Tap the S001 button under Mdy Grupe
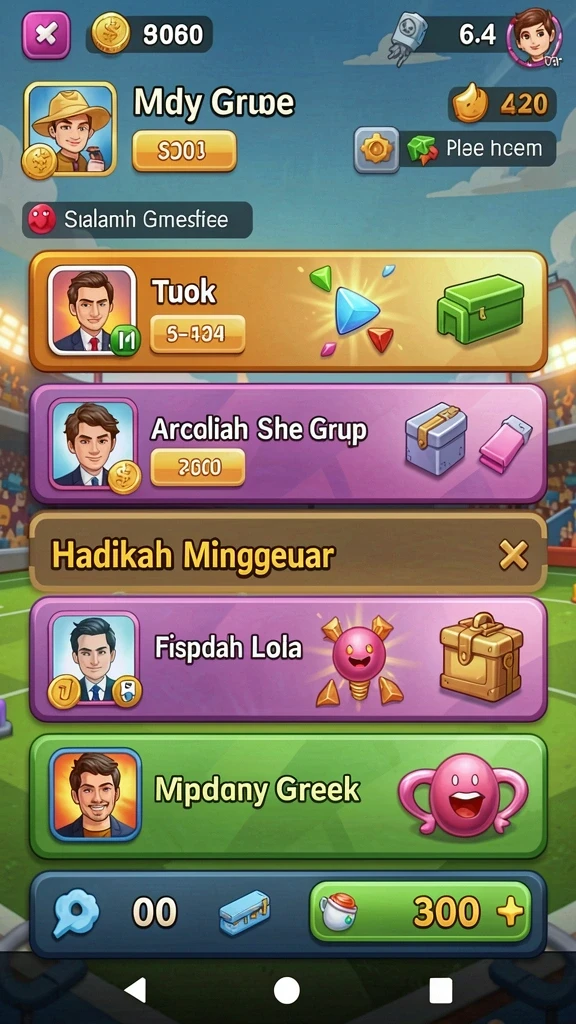The image size is (576, 1024). [184, 151]
